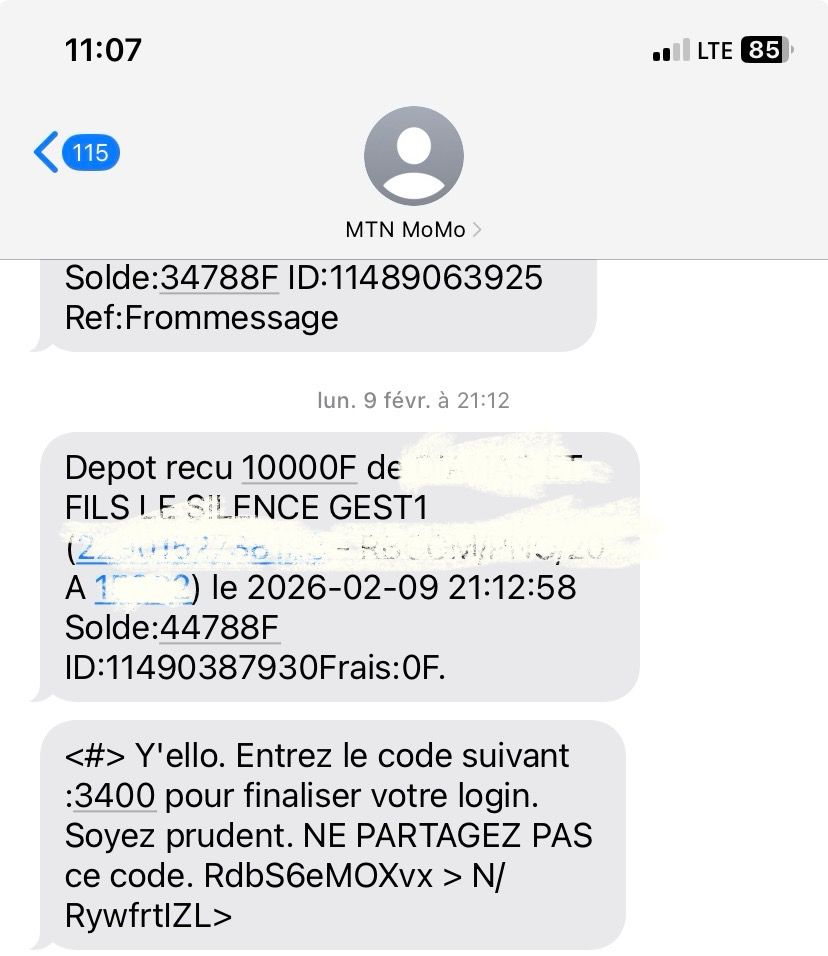The width and height of the screenshot is (828, 956).
Task: Open contact details via the MTN MoMo chevron
Action: [476, 229]
